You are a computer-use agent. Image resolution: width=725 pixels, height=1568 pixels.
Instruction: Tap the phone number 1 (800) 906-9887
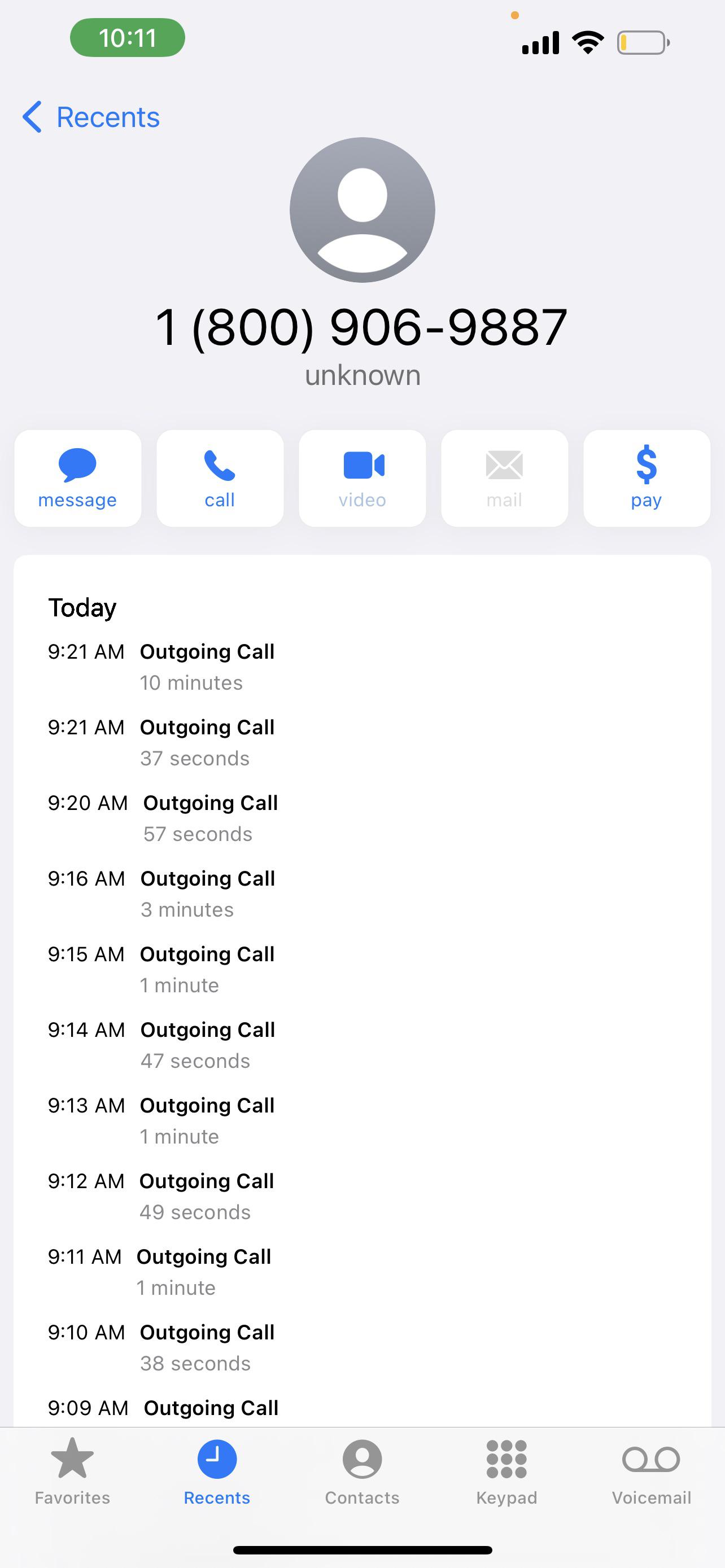pos(362,327)
